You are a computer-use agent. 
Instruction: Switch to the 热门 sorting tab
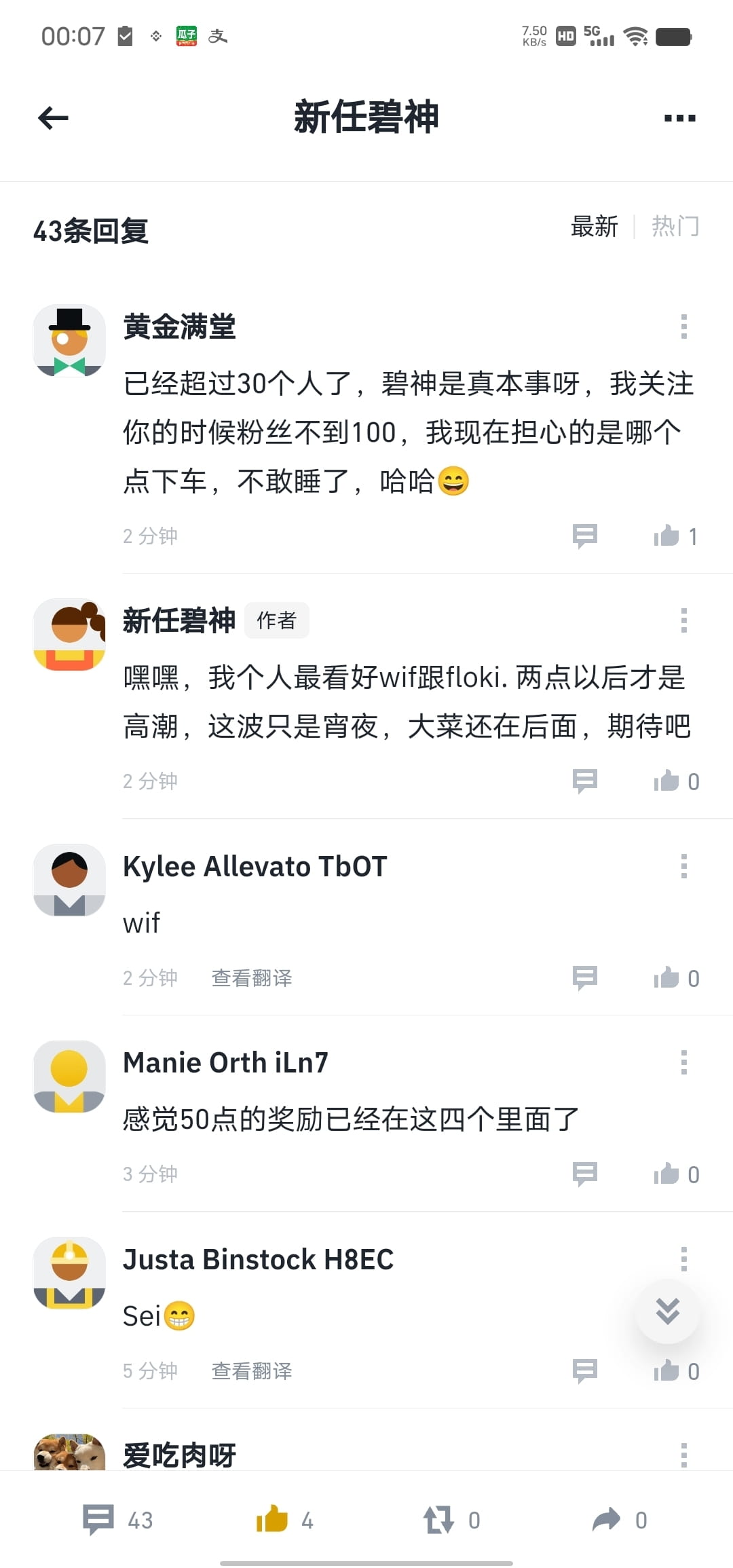pyautogui.click(x=675, y=227)
